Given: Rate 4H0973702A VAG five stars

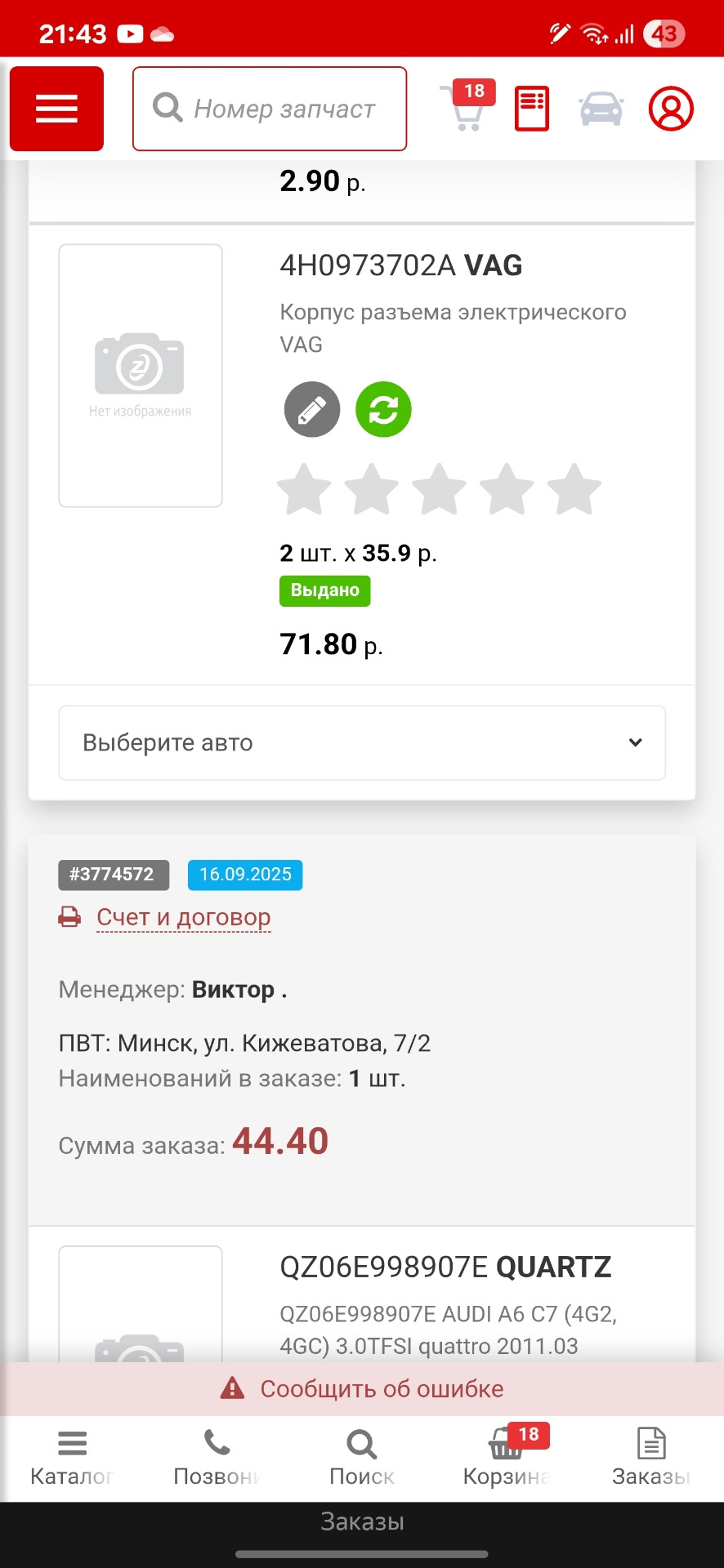Looking at the screenshot, I should tap(574, 490).
